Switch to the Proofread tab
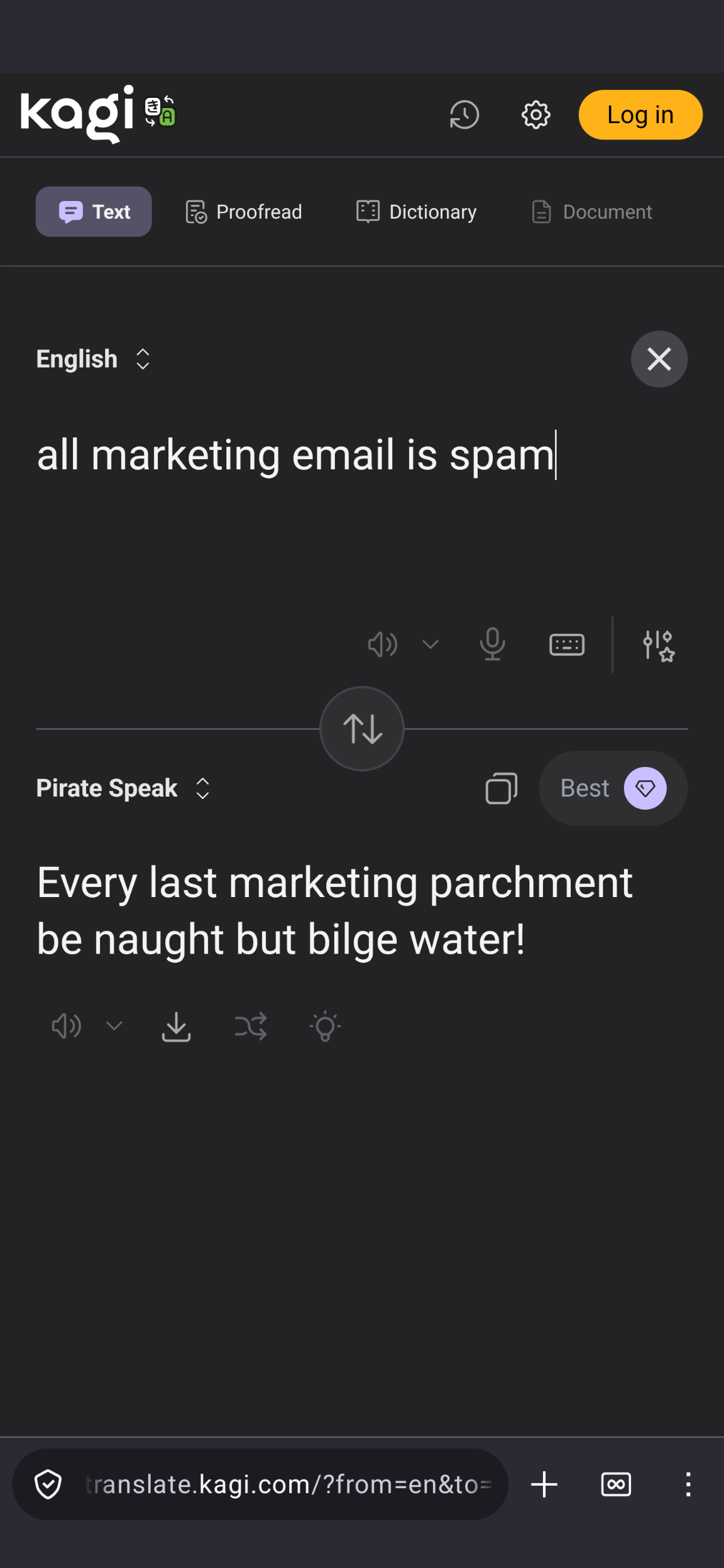The image size is (724, 1568). click(244, 212)
